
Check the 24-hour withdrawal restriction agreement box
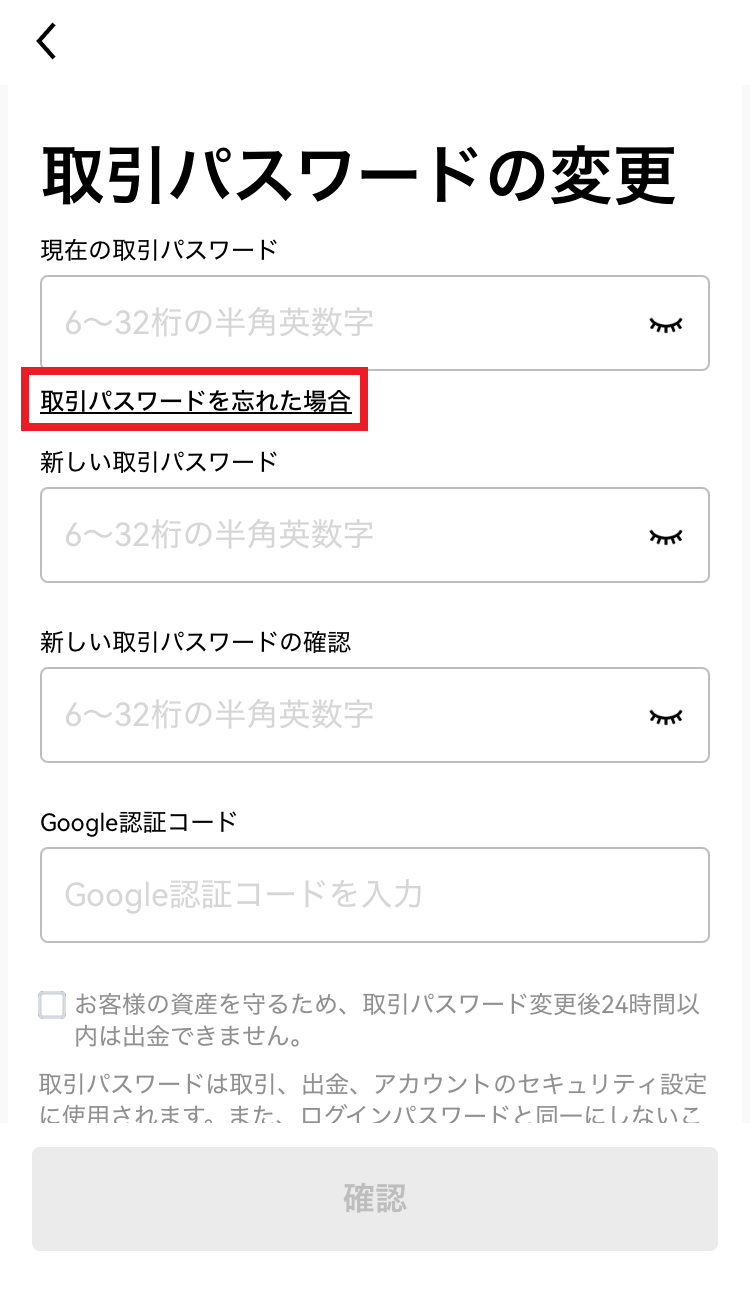[53, 1005]
